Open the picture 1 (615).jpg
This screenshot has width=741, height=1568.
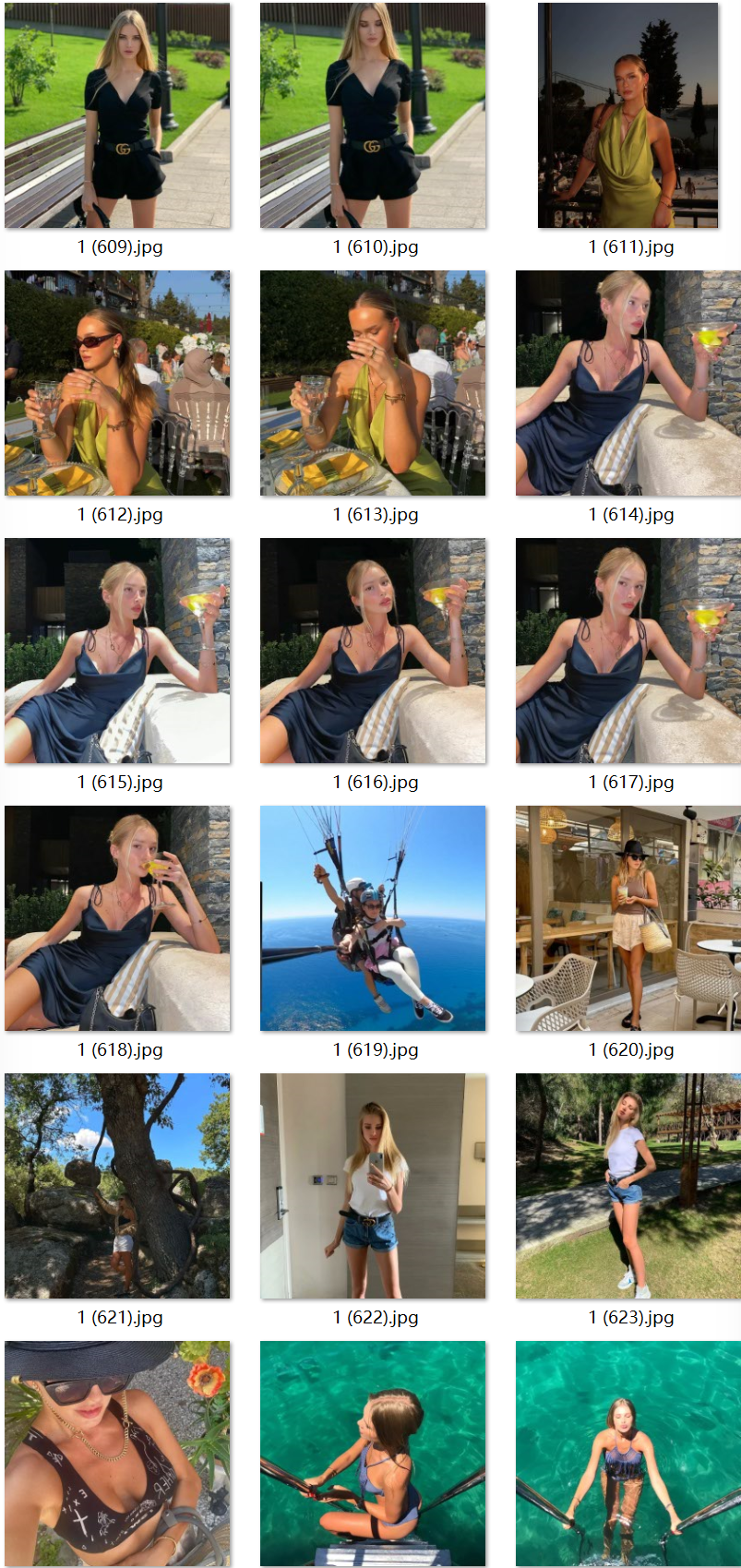(117, 651)
